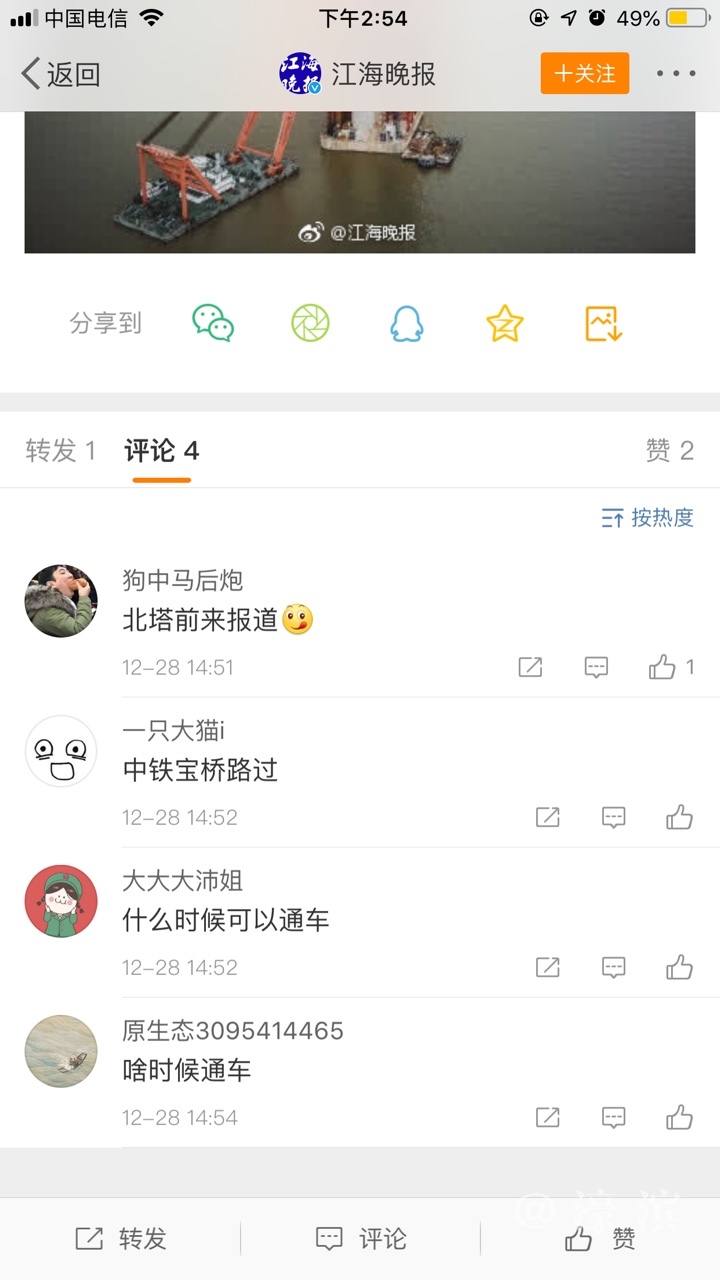Share the post to Qzone star icon
720x1280 pixels.
point(504,323)
